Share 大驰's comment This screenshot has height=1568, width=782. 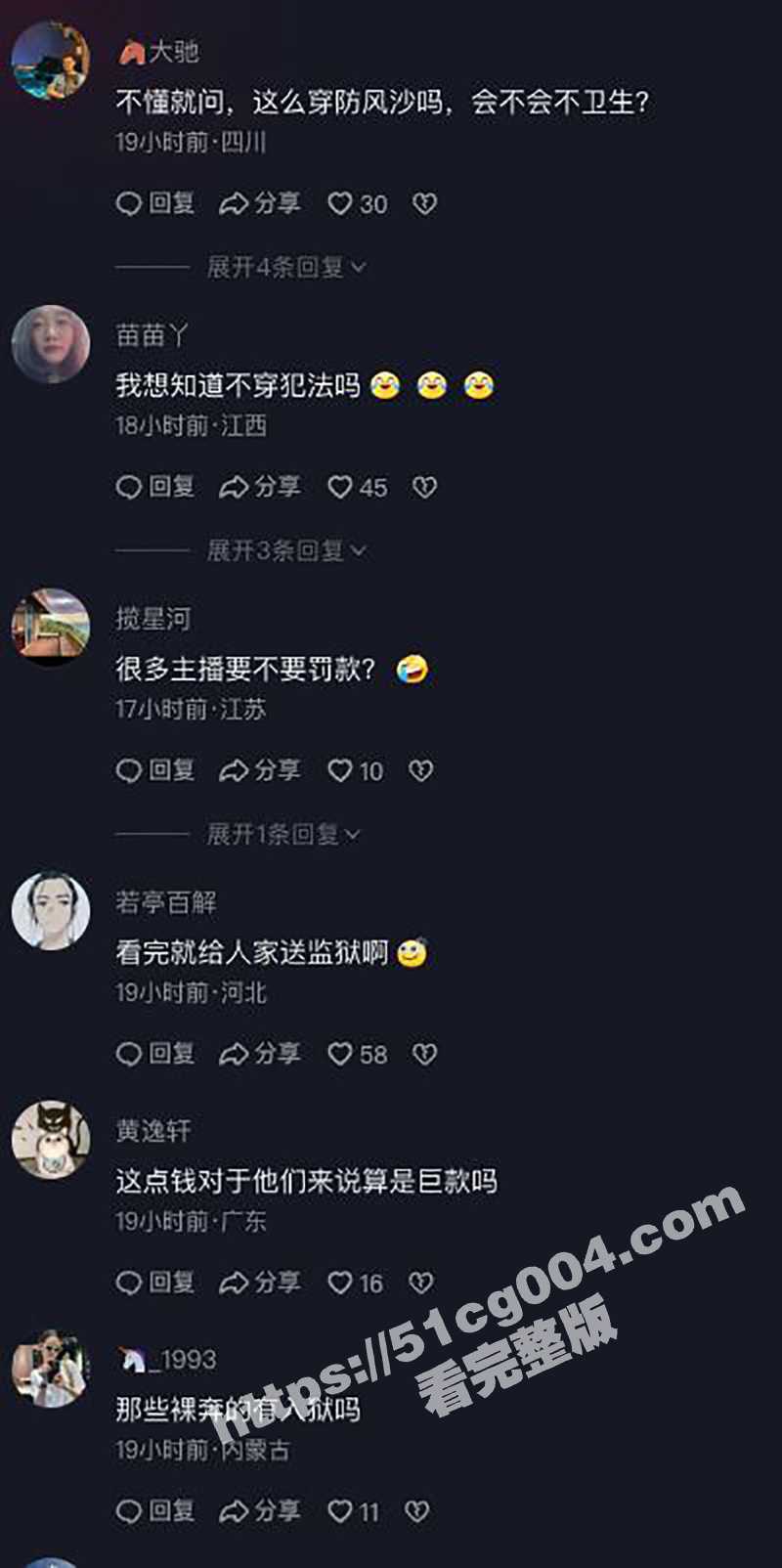tap(259, 203)
